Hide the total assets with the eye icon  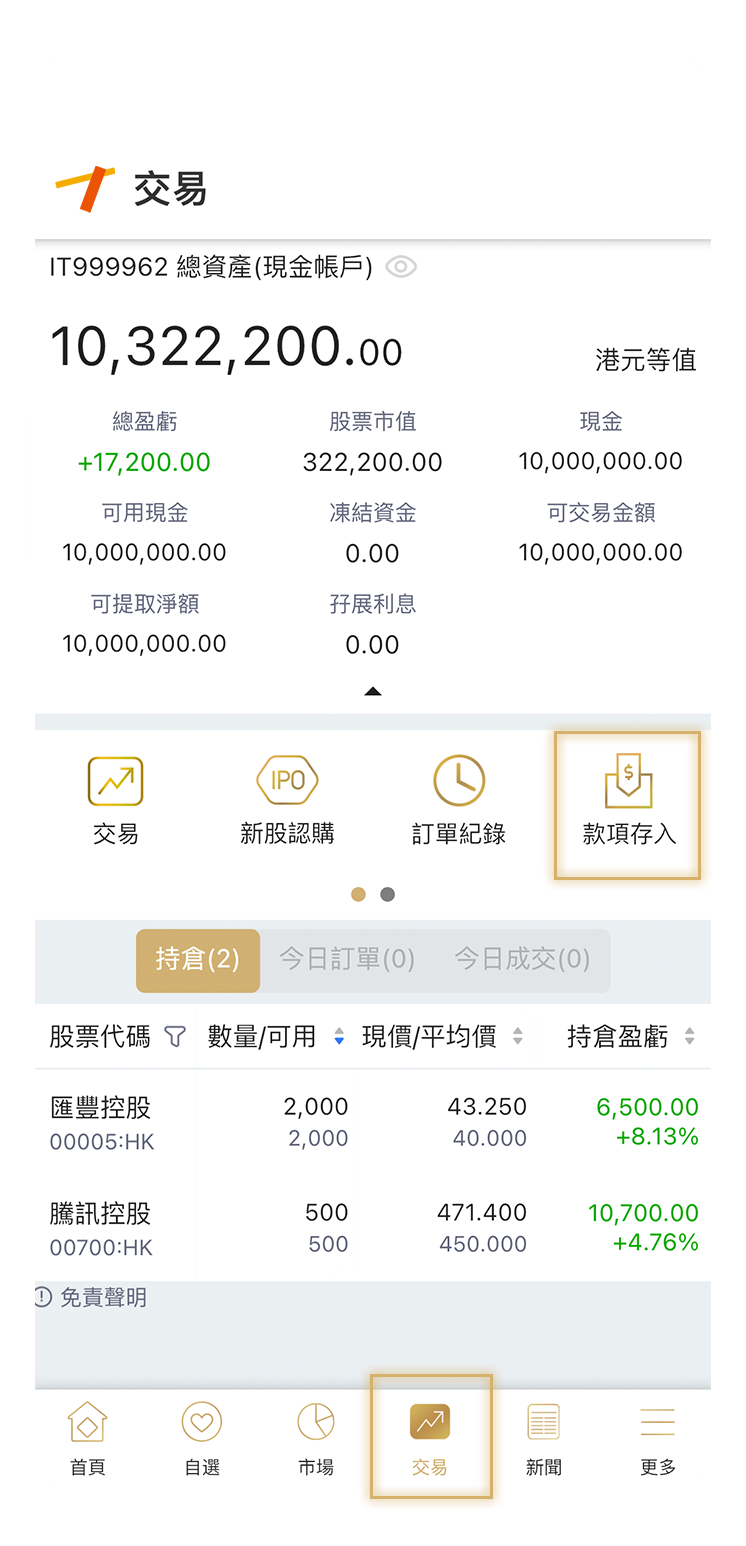pyautogui.click(x=401, y=267)
